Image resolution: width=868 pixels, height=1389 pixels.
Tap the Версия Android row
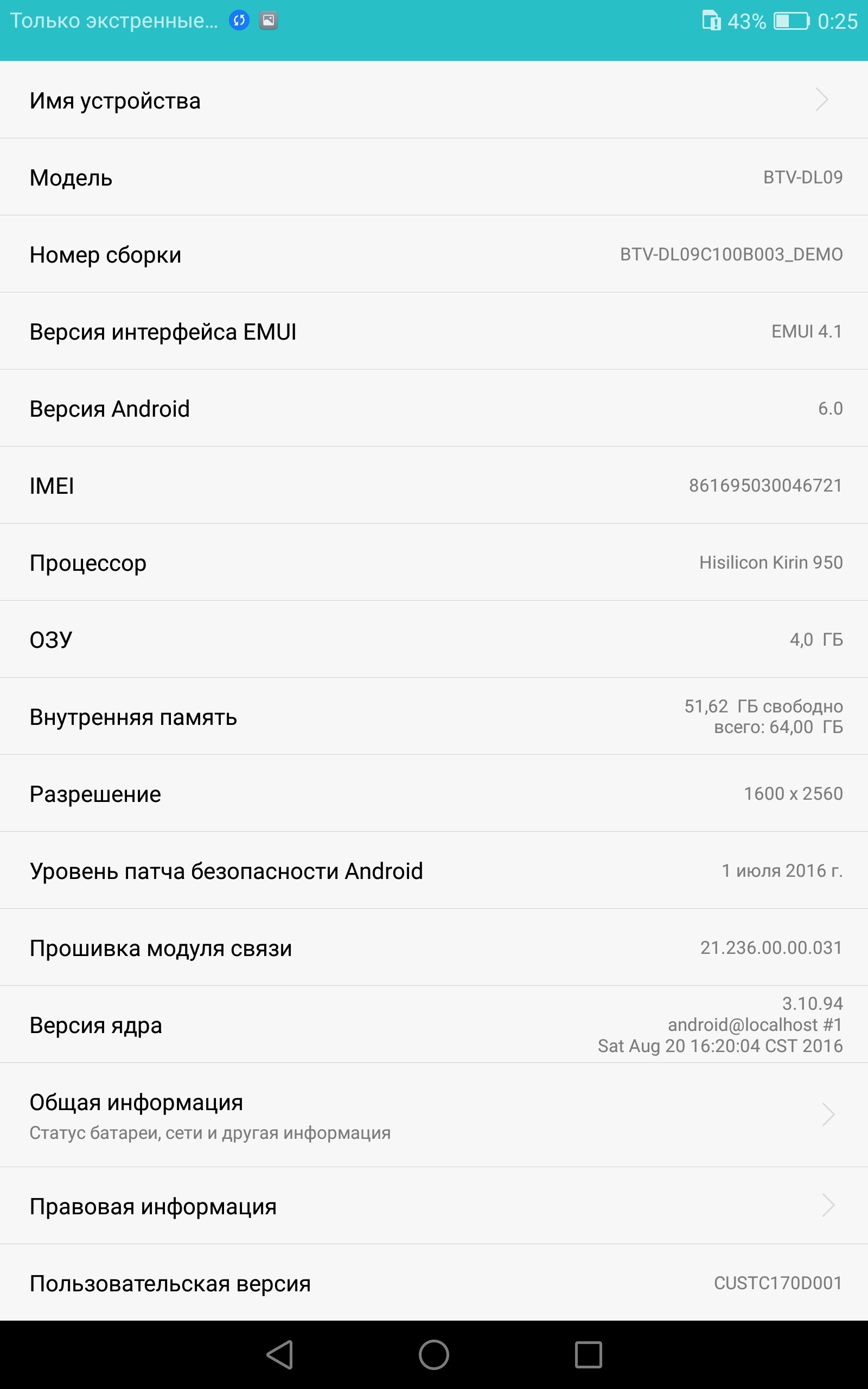pyautogui.click(x=434, y=408)
